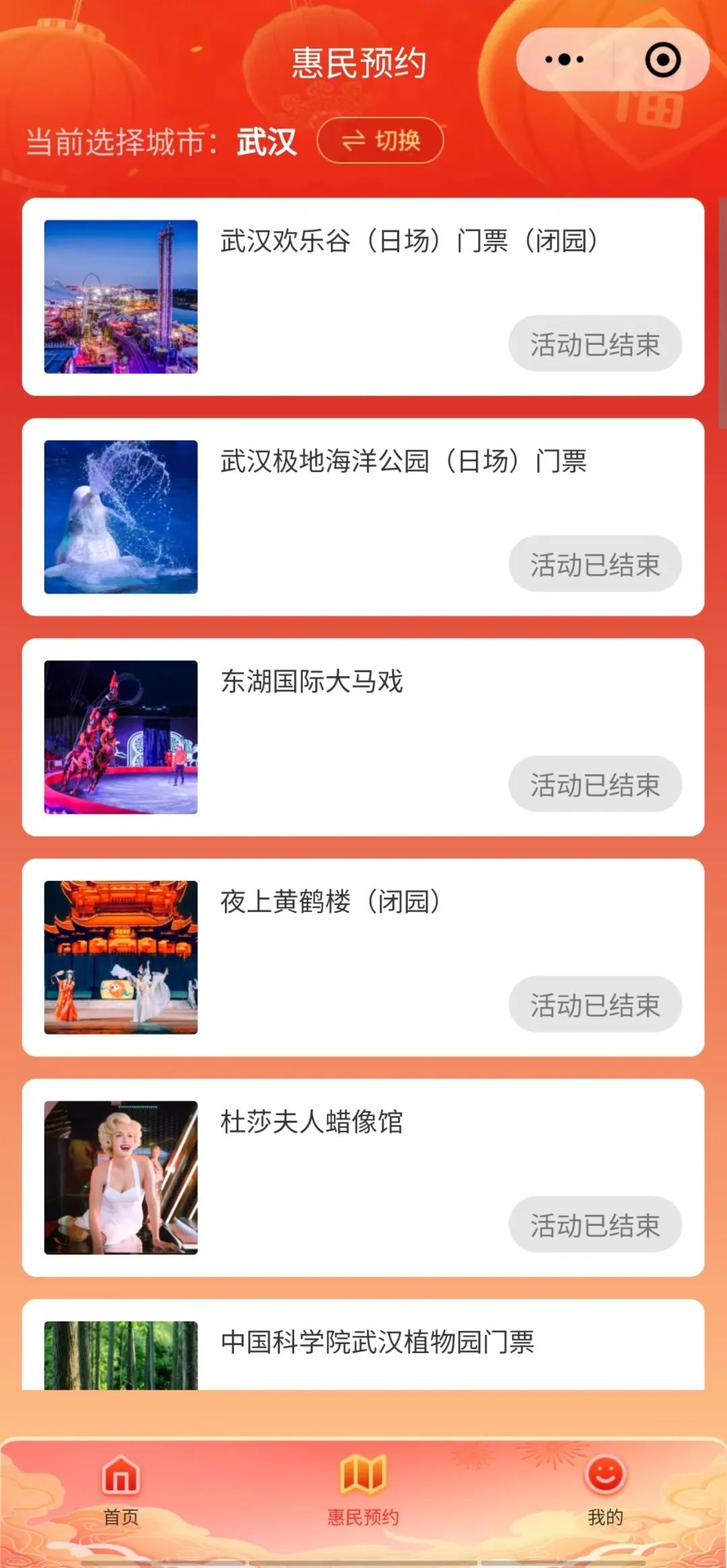Open 中国科学院武汉植物园门票 card
Screen dimensions: 727x1568
tap(363, 1344)
